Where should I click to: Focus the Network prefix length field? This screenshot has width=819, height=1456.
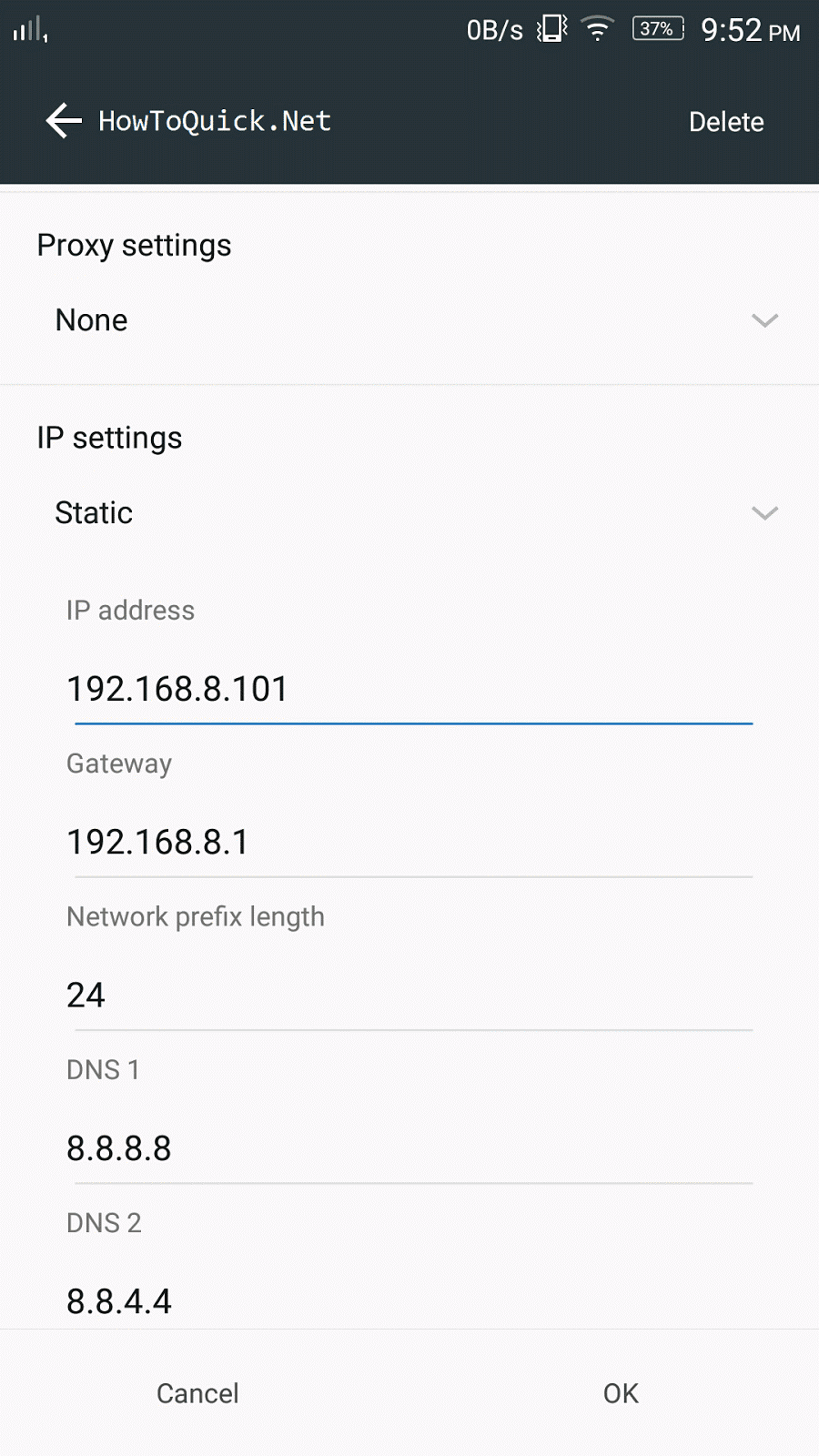(x=409, y=995)
